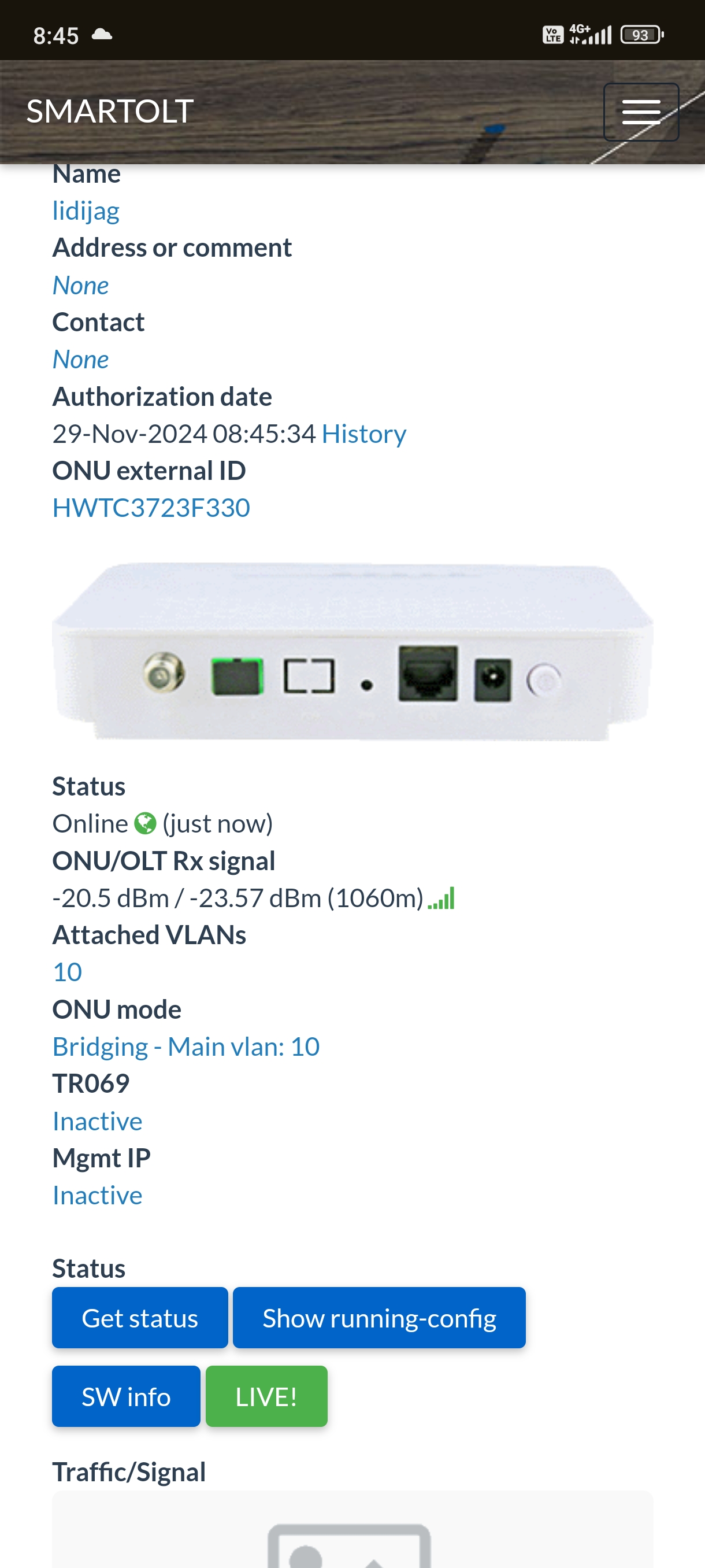
Task: Open the SMARTOLT home link
Action: (x=110, y=112)
